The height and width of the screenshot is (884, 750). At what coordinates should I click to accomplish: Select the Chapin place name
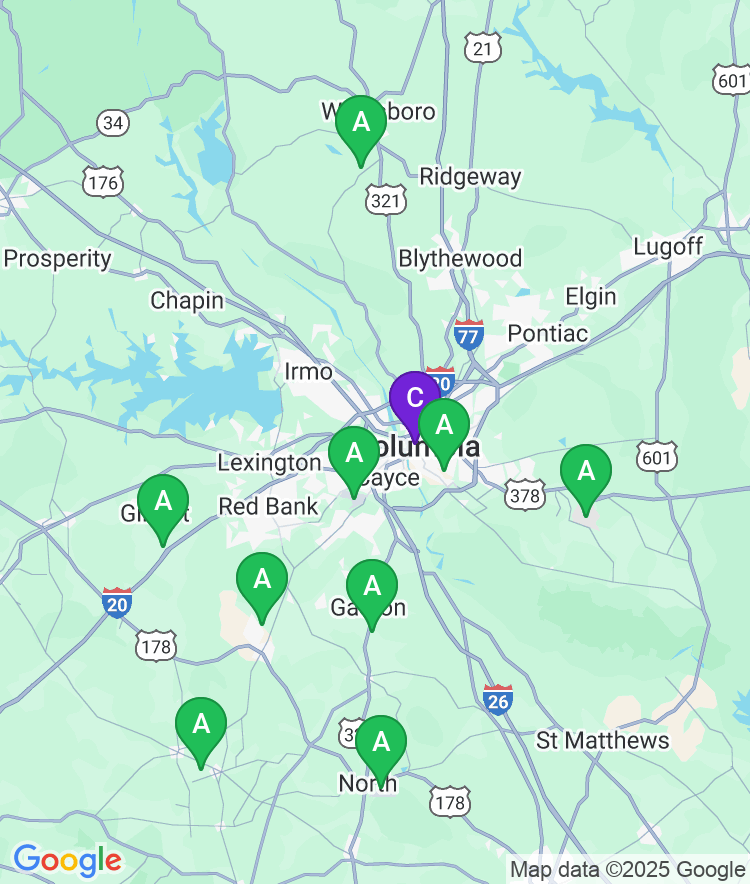pyautogui.click(x=187, y=301)
